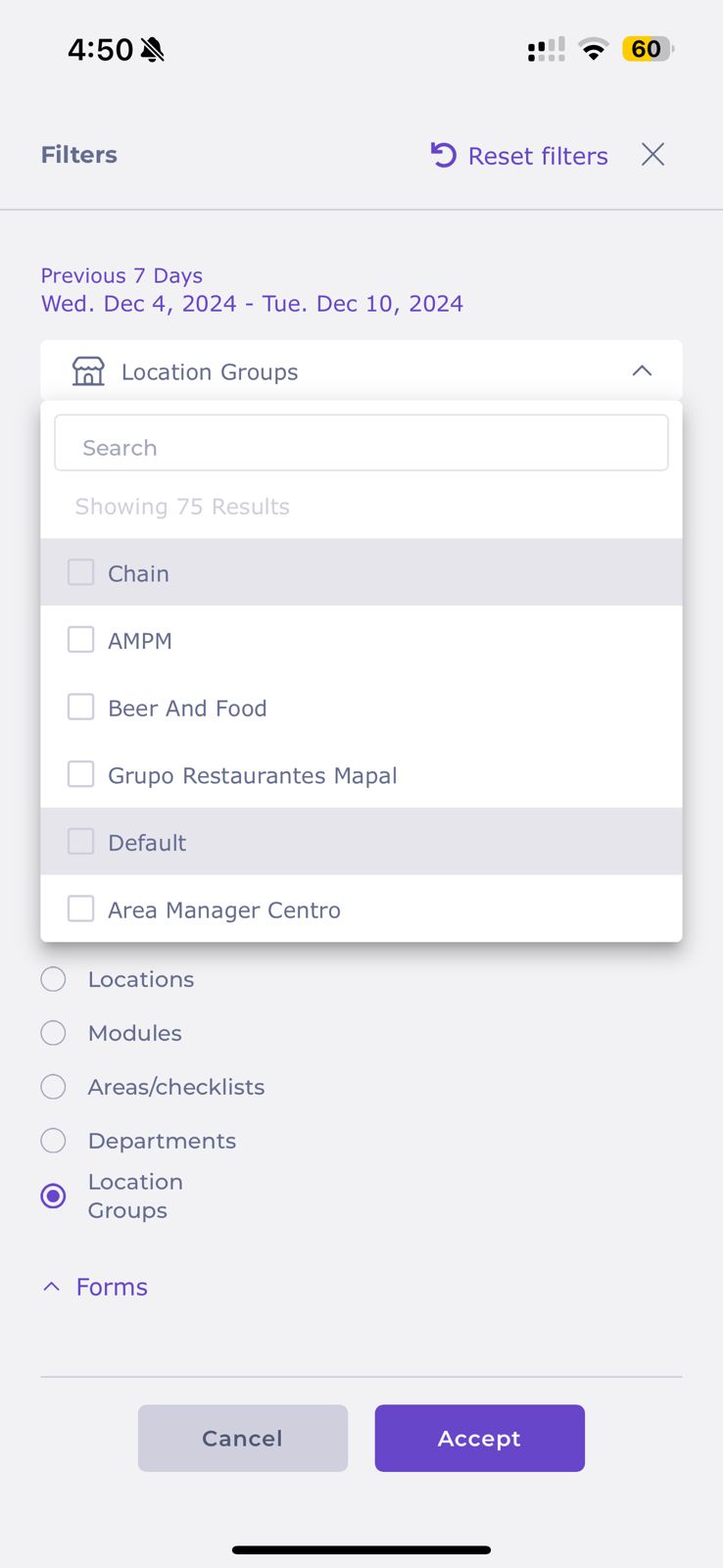Image resolution: width=723 pixels, height=1568 pixels.
Task: Select the Modules radio button
Action: tap(54, 1033)
